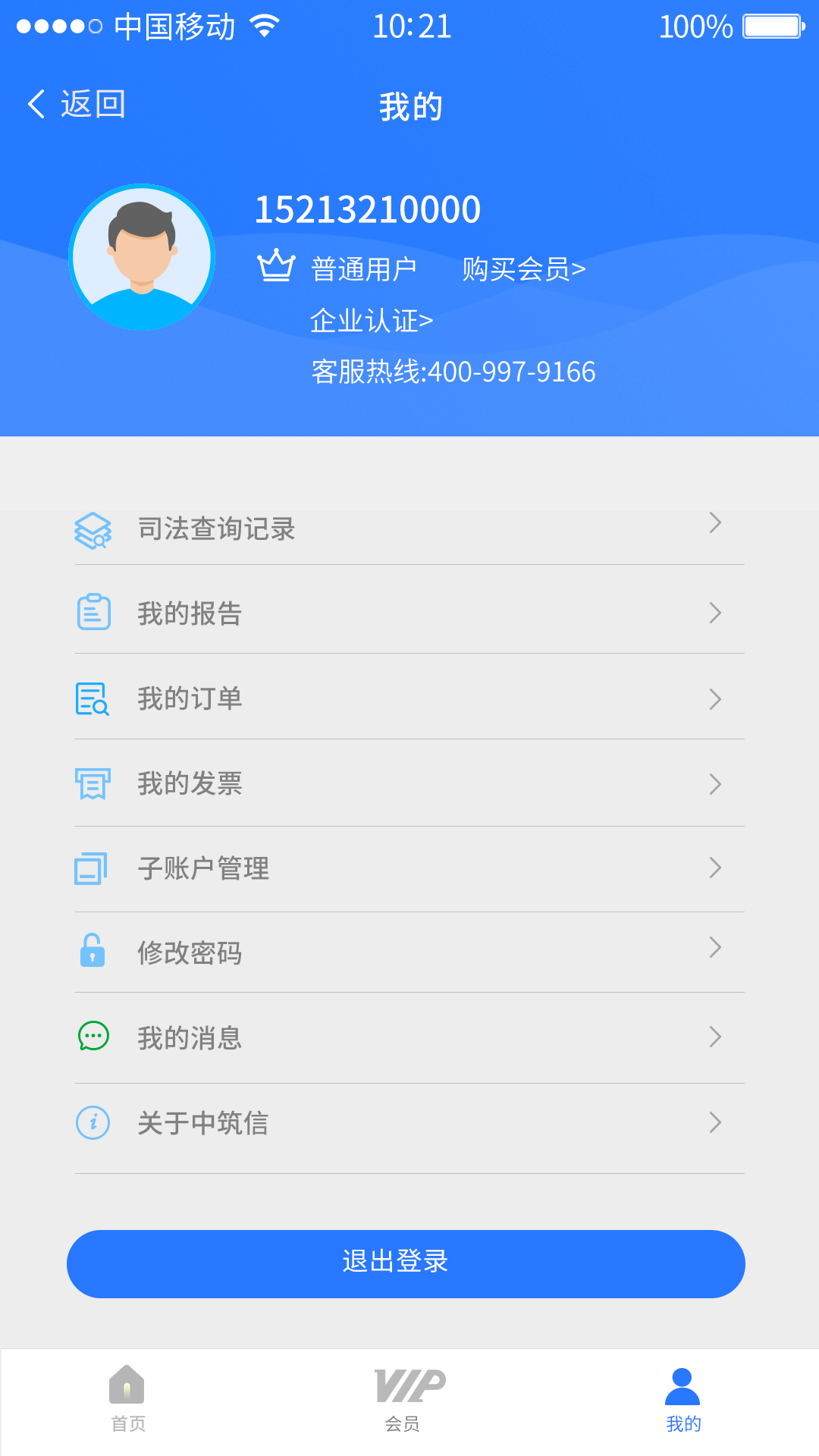819x1456 pixels.
Task: Open 我的报告 row
Action: [x=409, y=613]
